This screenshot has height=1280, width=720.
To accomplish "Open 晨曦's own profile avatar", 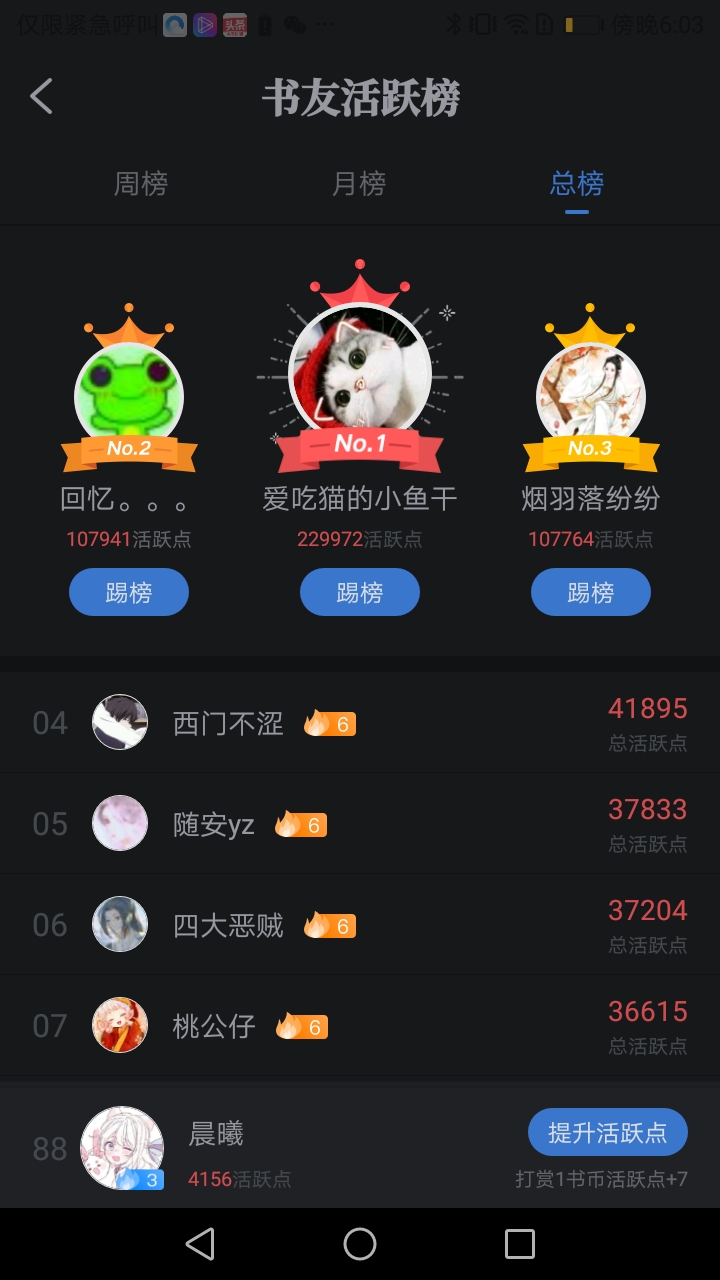I will [x=122, y=1148].
